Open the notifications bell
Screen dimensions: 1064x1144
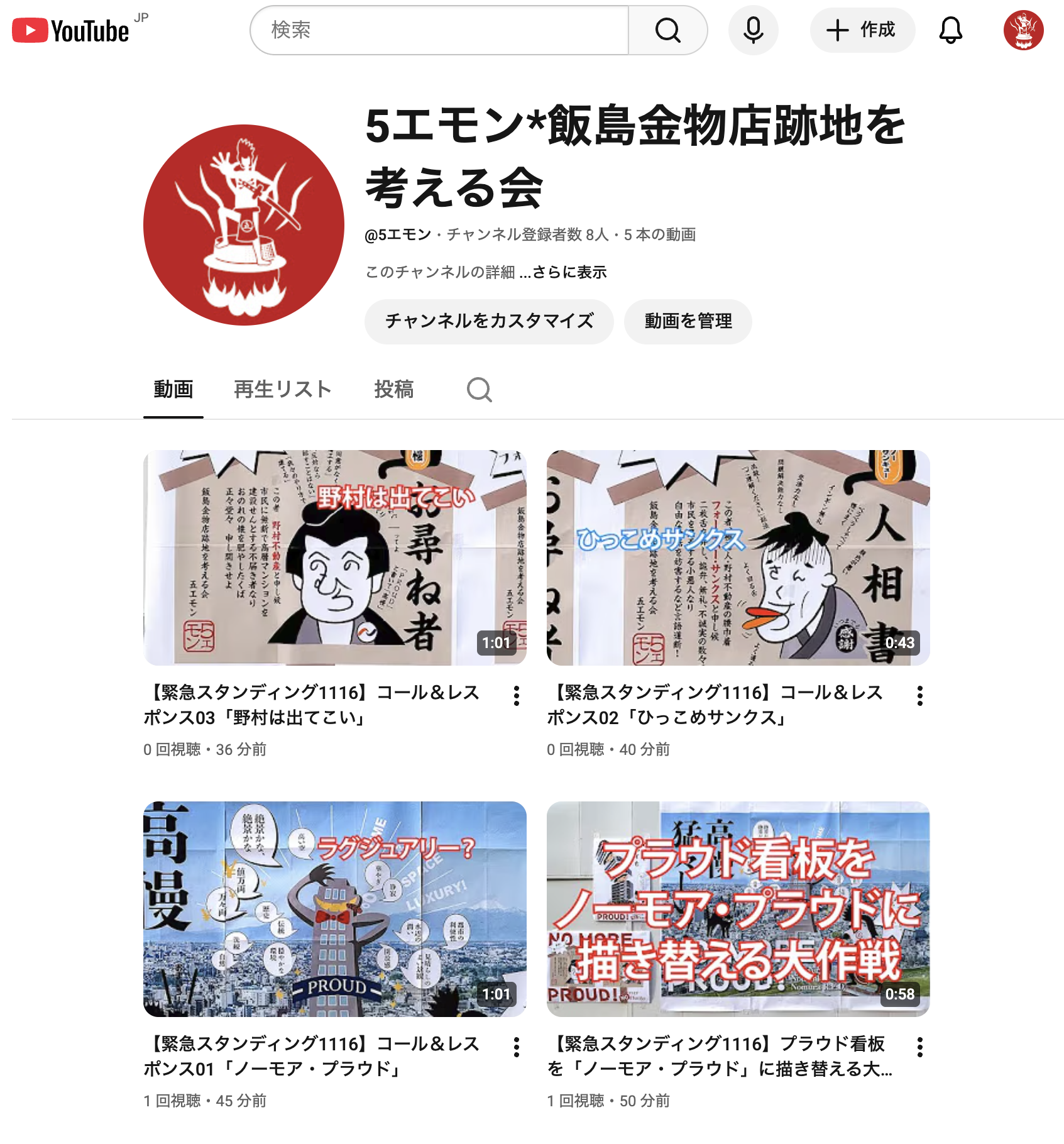pos(950,30)
